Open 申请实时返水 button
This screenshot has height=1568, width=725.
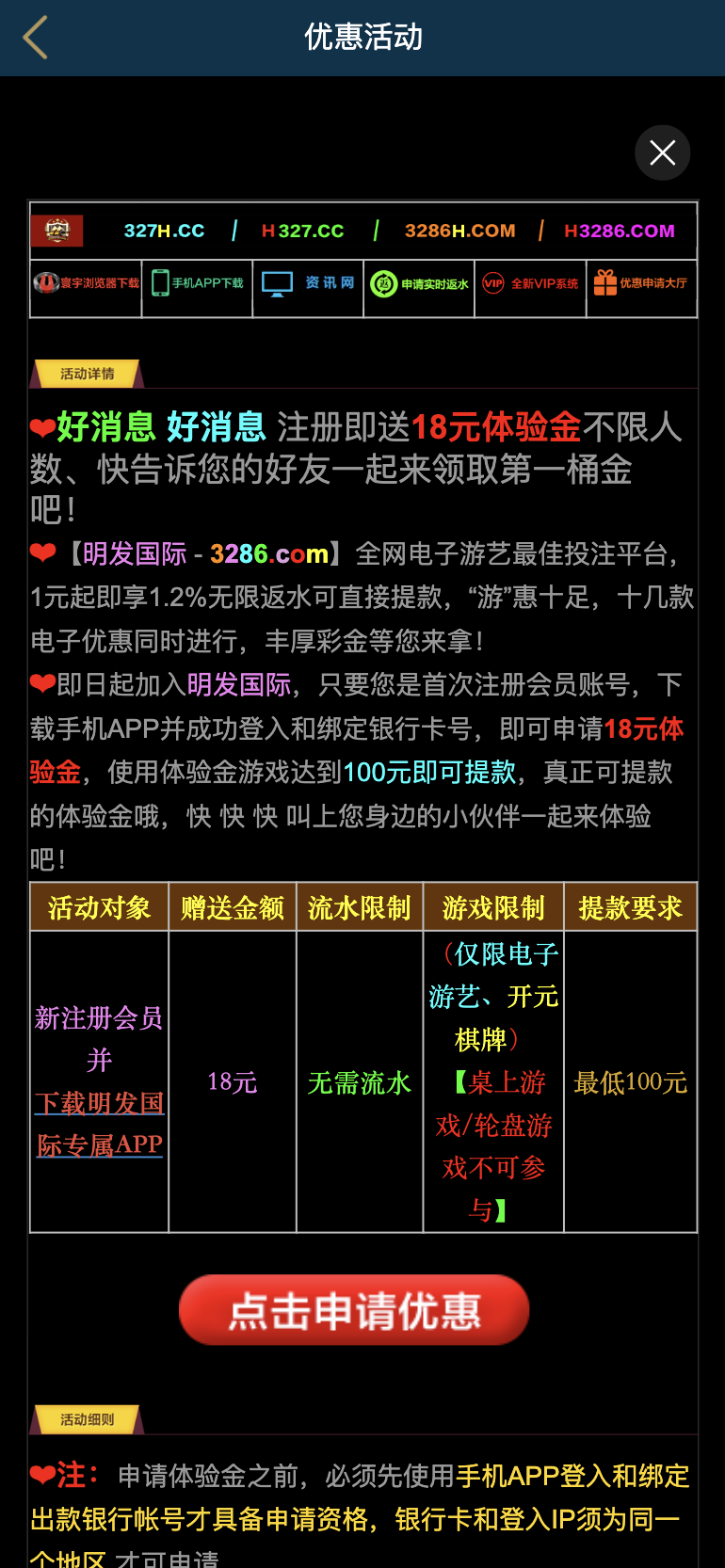coord(419,283)
